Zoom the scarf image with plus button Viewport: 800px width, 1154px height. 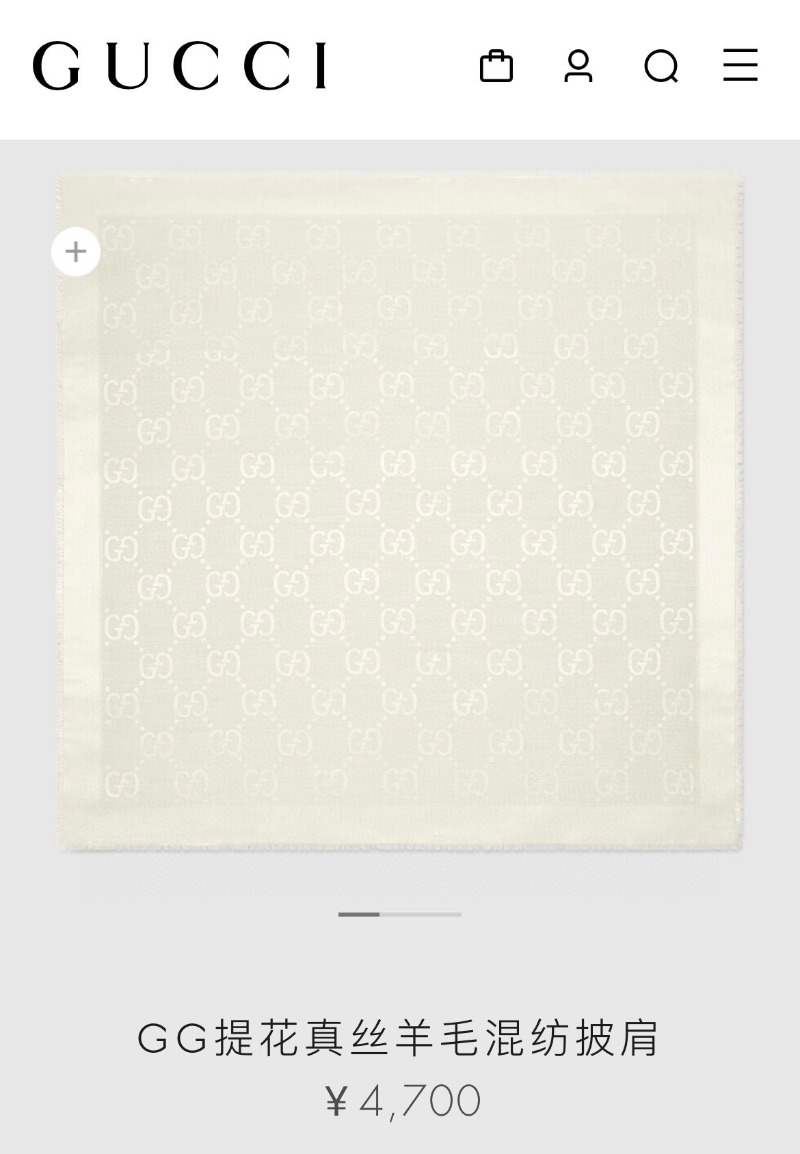point(76,251)
